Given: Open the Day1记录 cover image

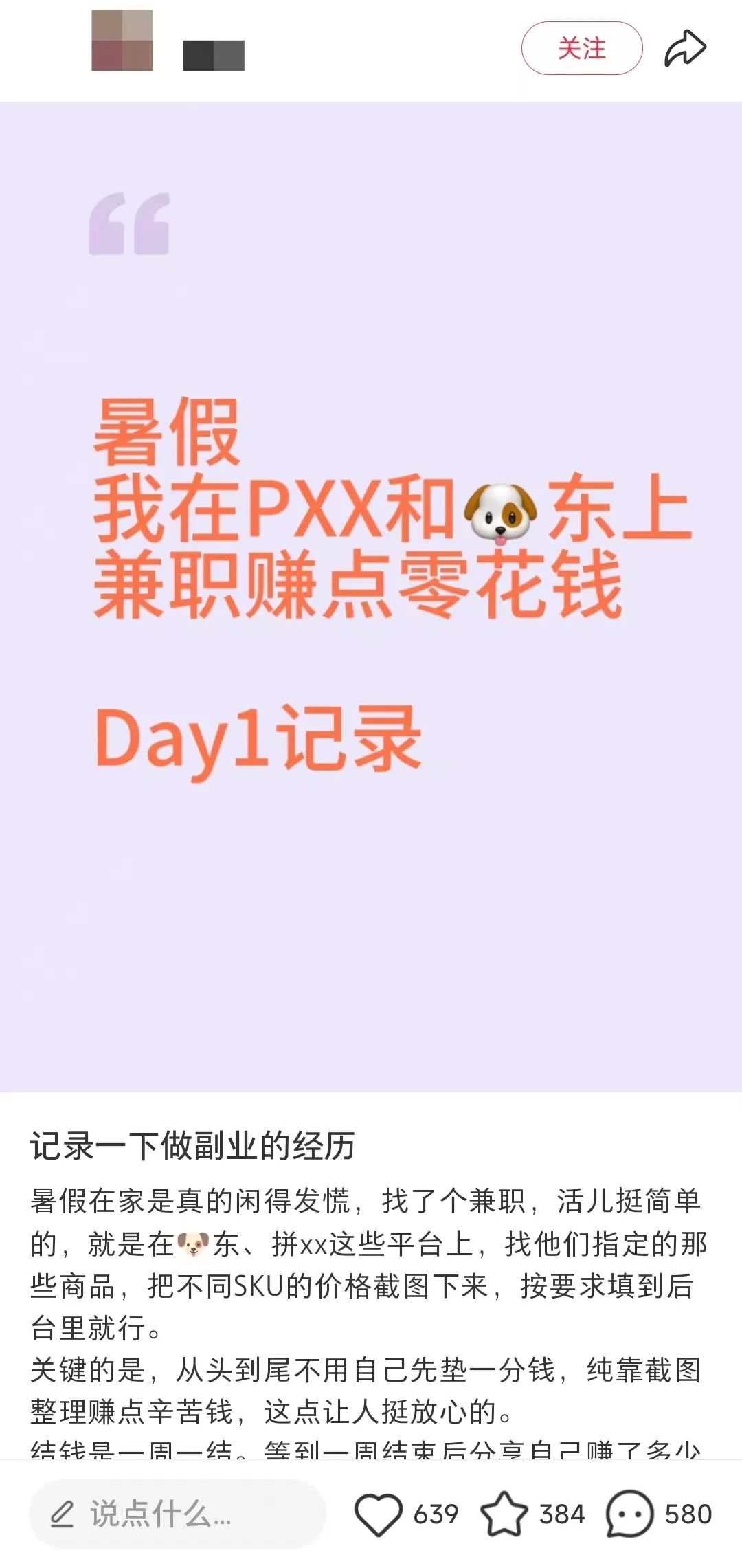Looking at the screenshot, I should [x=371, y=597].
